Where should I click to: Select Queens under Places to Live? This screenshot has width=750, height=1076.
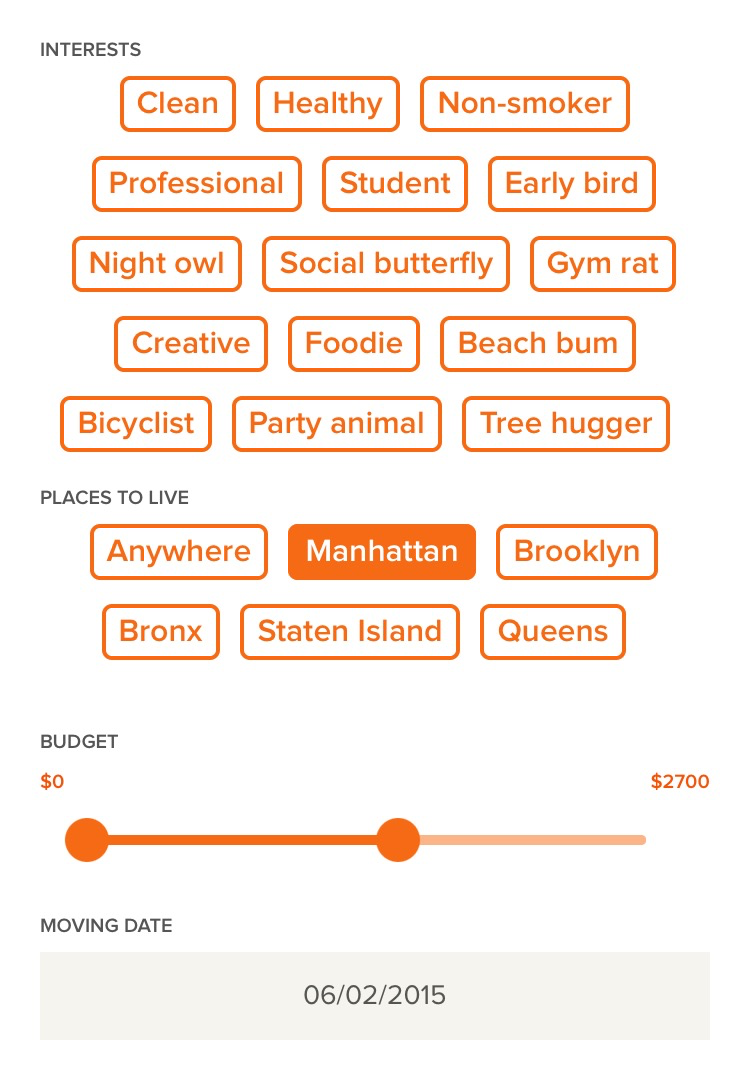[552, 632]
